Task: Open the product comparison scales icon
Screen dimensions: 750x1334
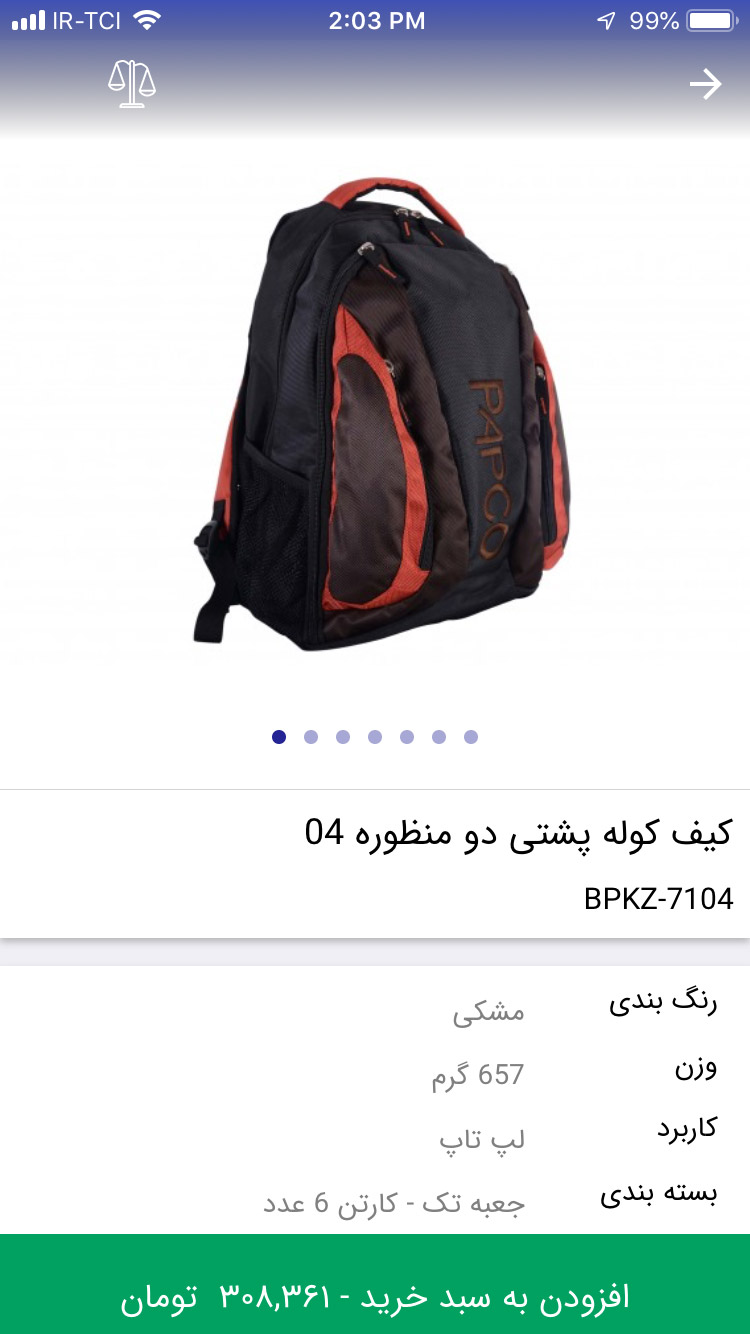Action: coord(132,85)
